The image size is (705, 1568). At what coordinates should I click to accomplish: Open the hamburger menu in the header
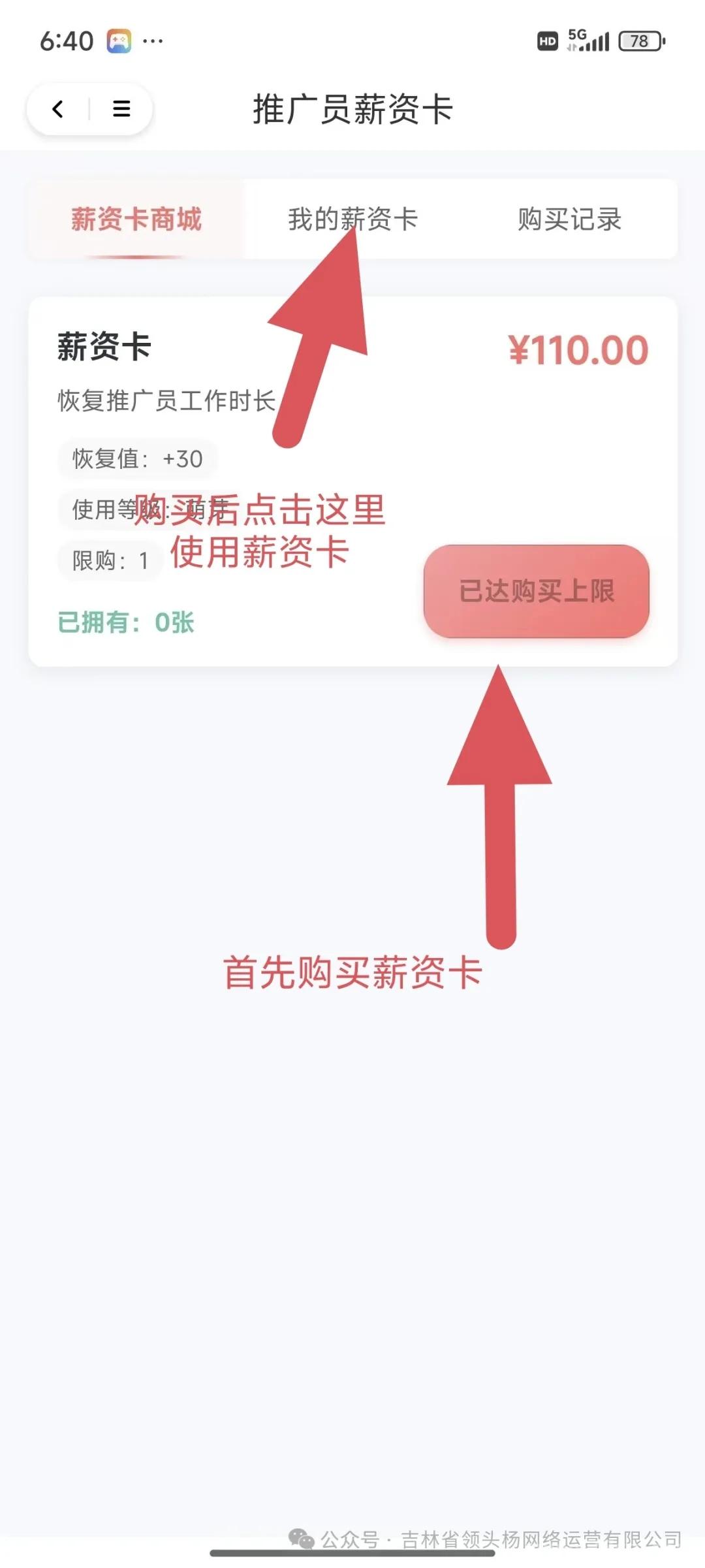pyautogui.click(x=121, y=109)
